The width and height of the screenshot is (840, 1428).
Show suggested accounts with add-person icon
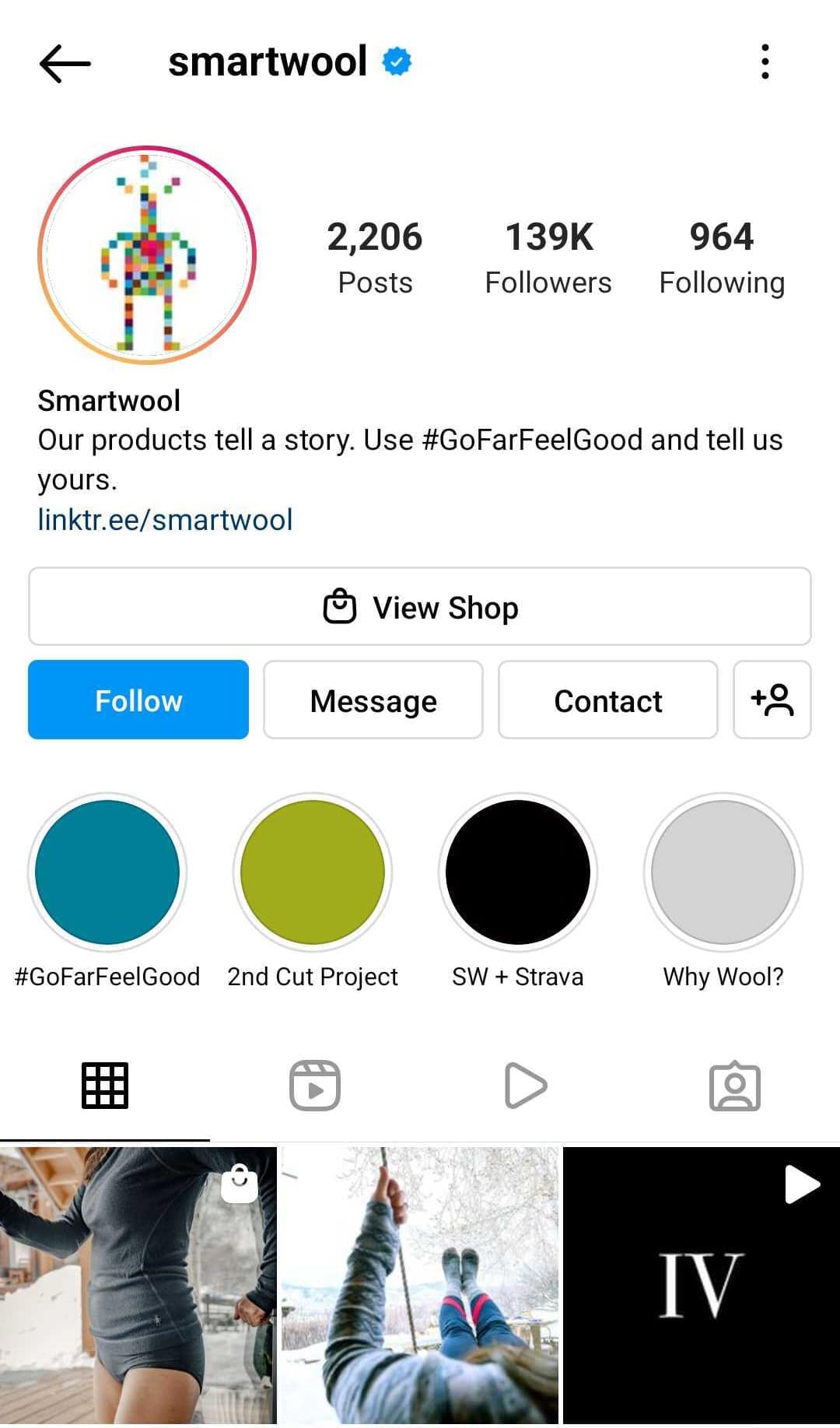[x=772, y=700]
